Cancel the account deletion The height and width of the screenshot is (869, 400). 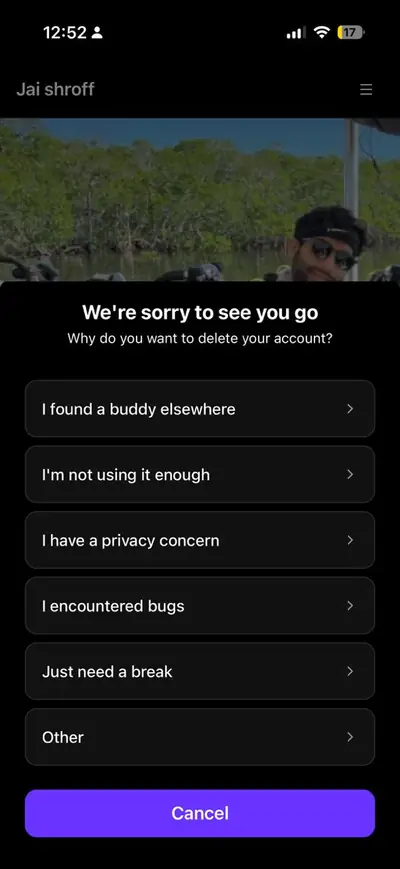(200, 813)
